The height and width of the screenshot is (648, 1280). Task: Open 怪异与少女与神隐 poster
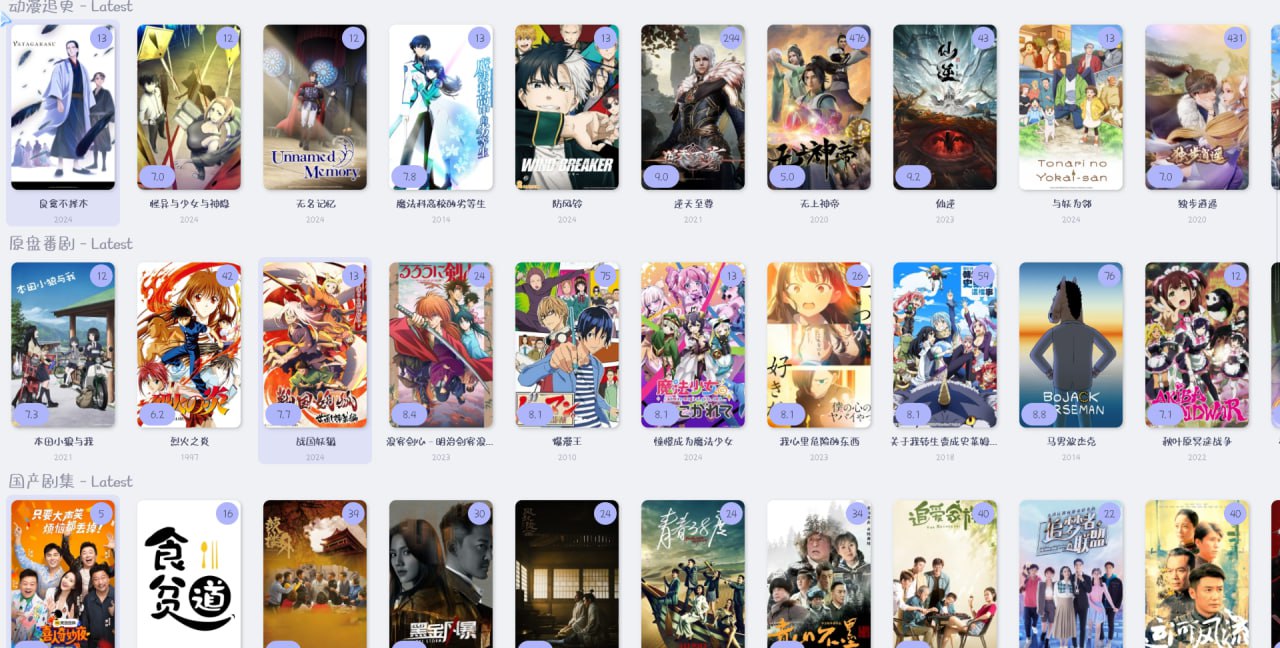(189, 108)
